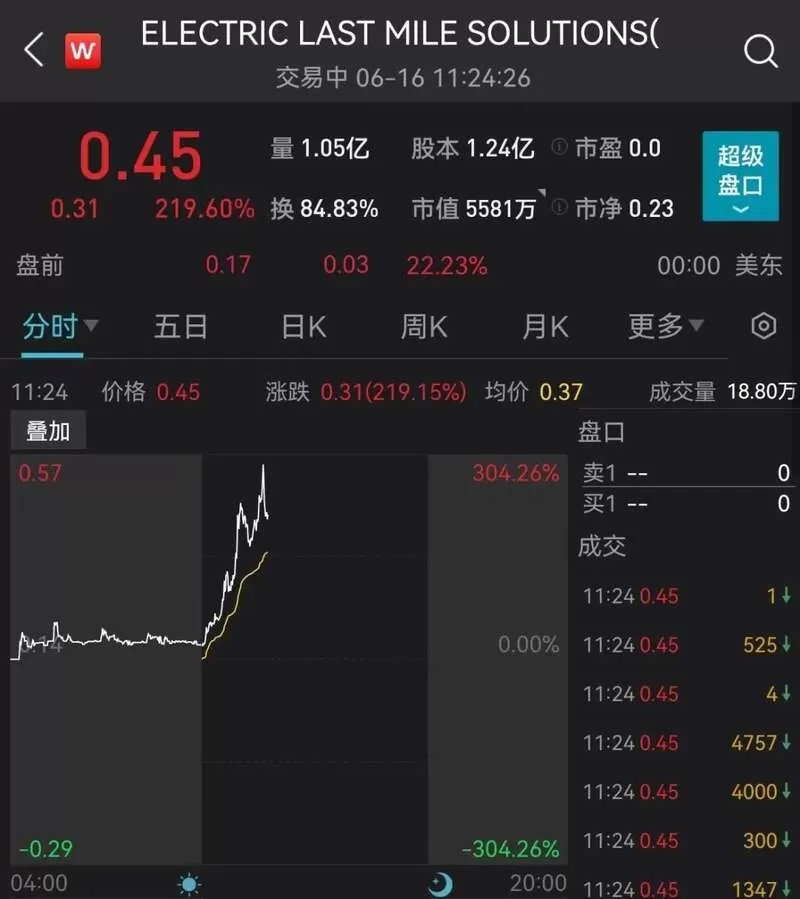Expand the 超级盘口 panel
The width and height of the screenshot is (800, 899).
point(740,176)
